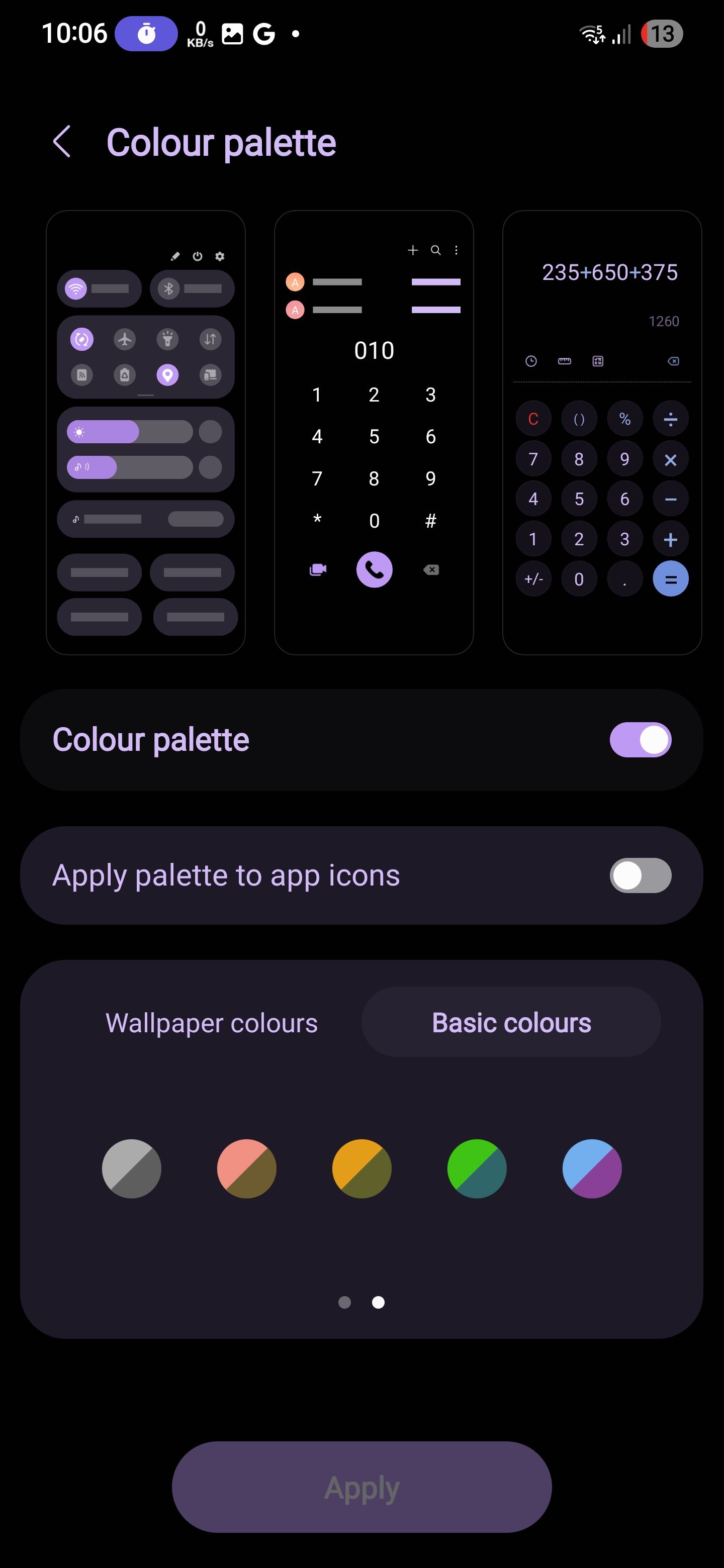Select the video call icon on the dialer
This screenshot has height=1568, width=724.
[x=317, y=570]
